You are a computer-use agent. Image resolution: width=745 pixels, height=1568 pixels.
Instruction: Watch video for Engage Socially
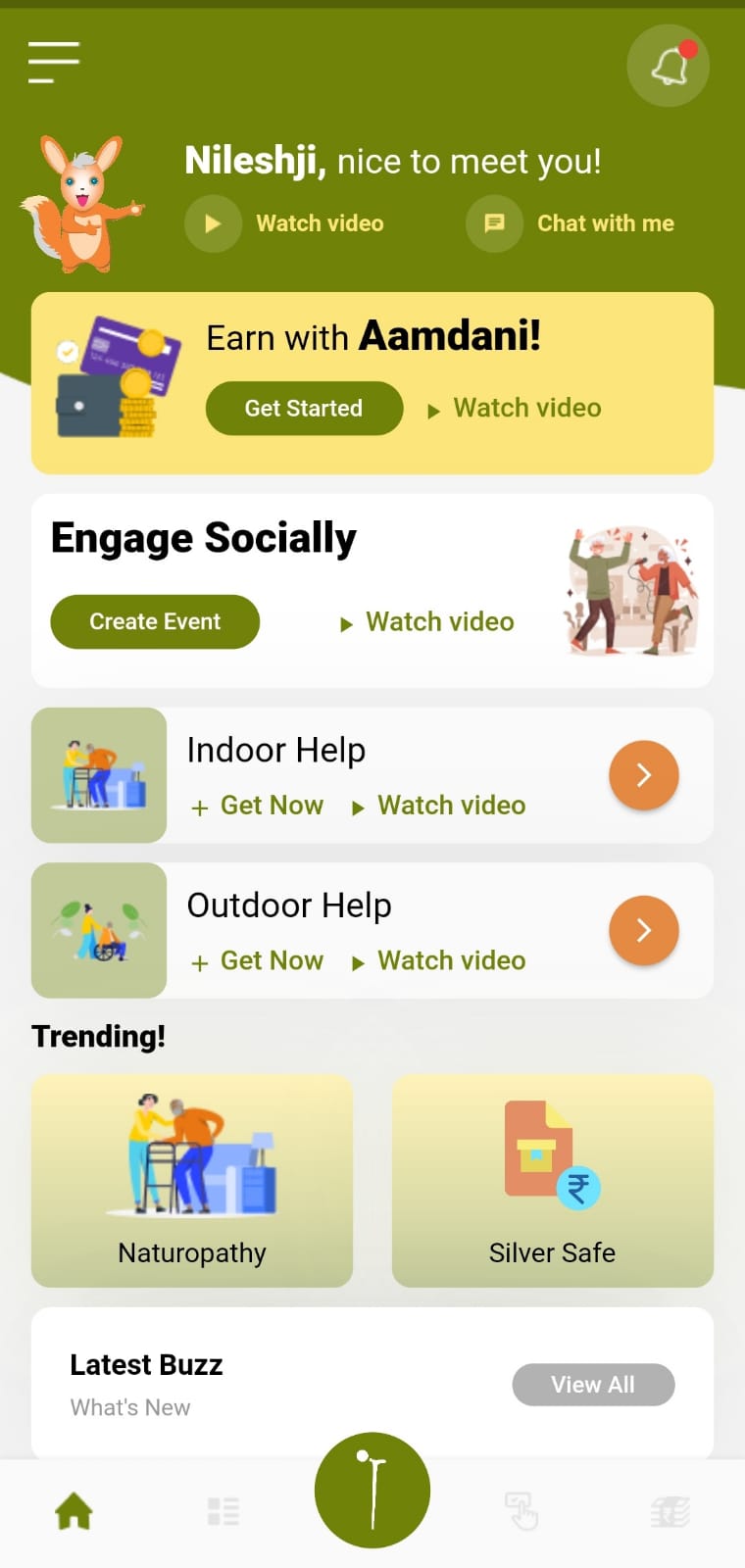click(x=427, y=622)
